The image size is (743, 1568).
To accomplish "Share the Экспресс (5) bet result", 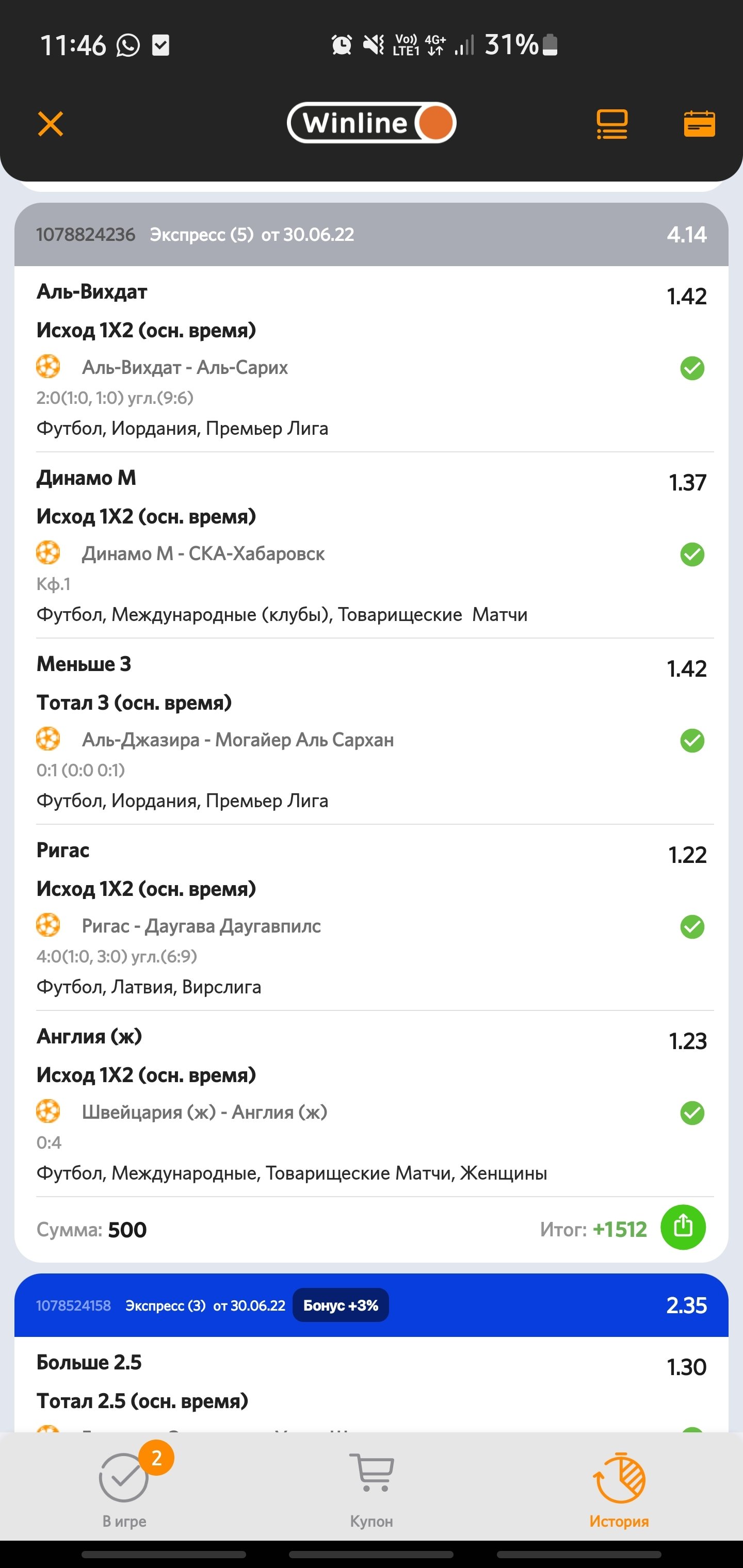I will pos(683,1227).
